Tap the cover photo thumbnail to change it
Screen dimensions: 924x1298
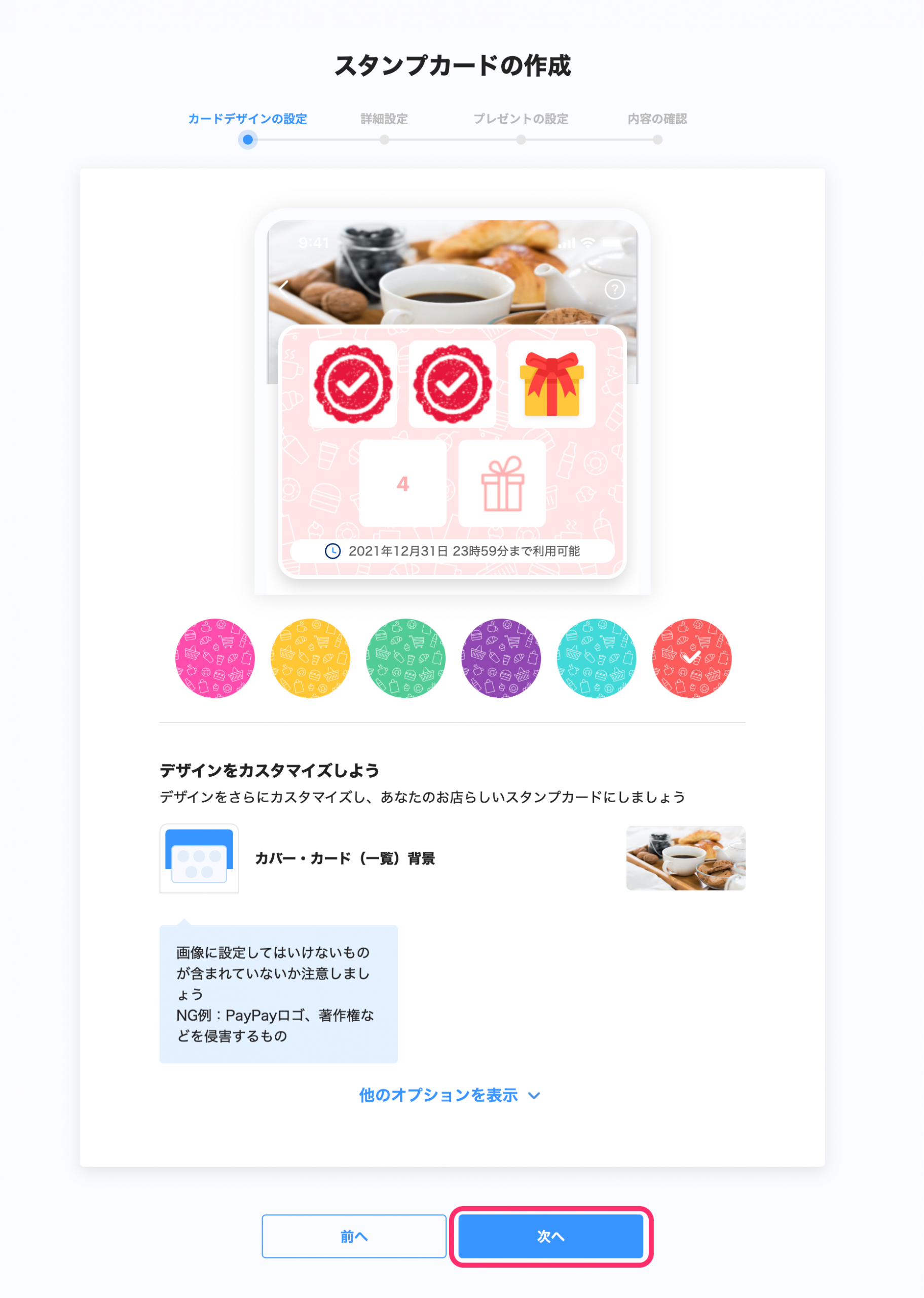click(685, 858)
